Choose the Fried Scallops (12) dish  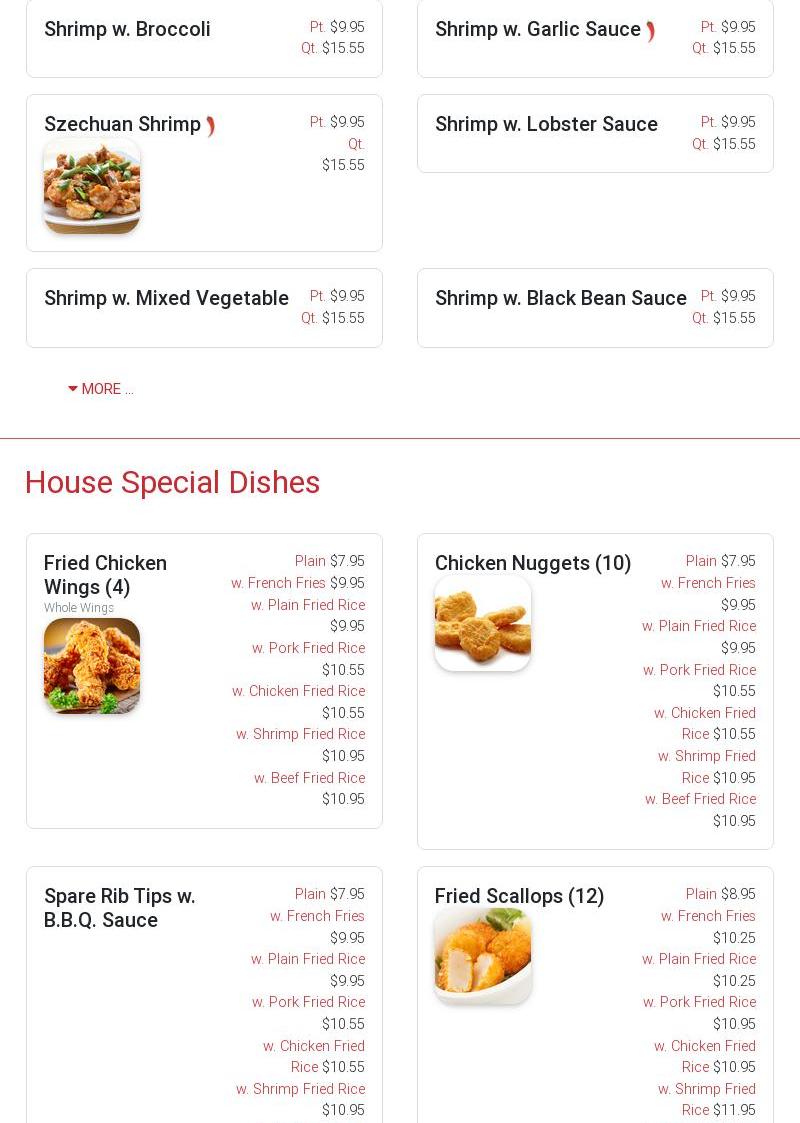tap(519, 897)
